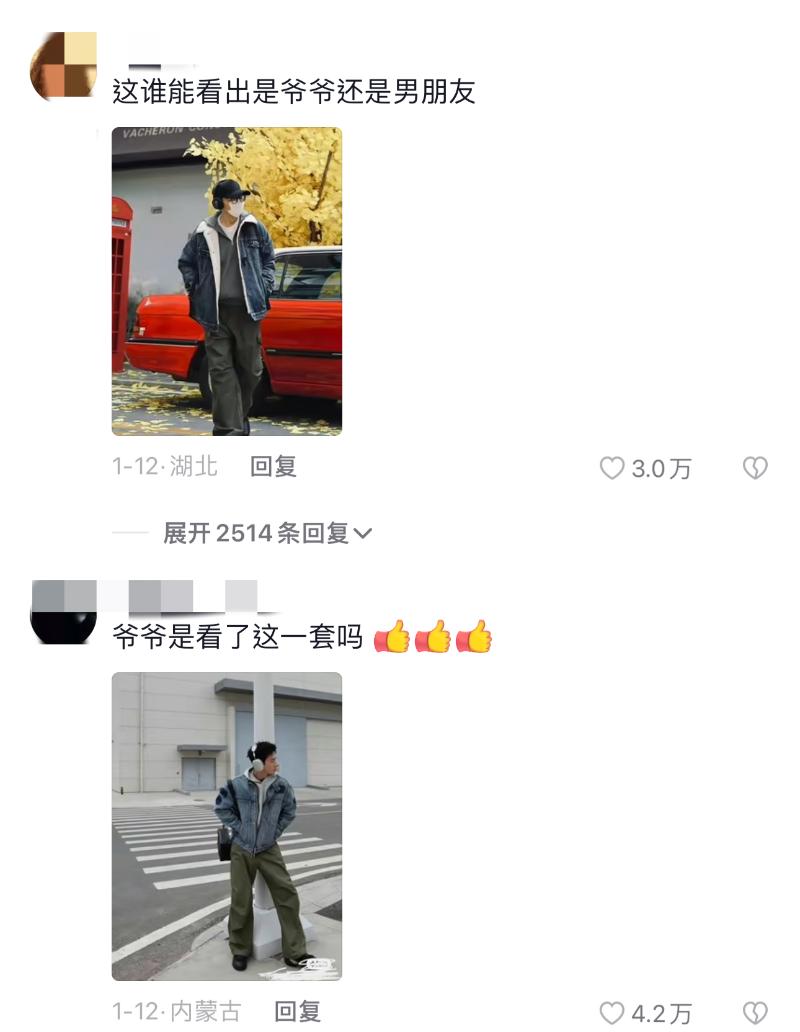Like the comment with 4.2万 likes
The image size is (800, 1032).
(x=612, y=1013)
